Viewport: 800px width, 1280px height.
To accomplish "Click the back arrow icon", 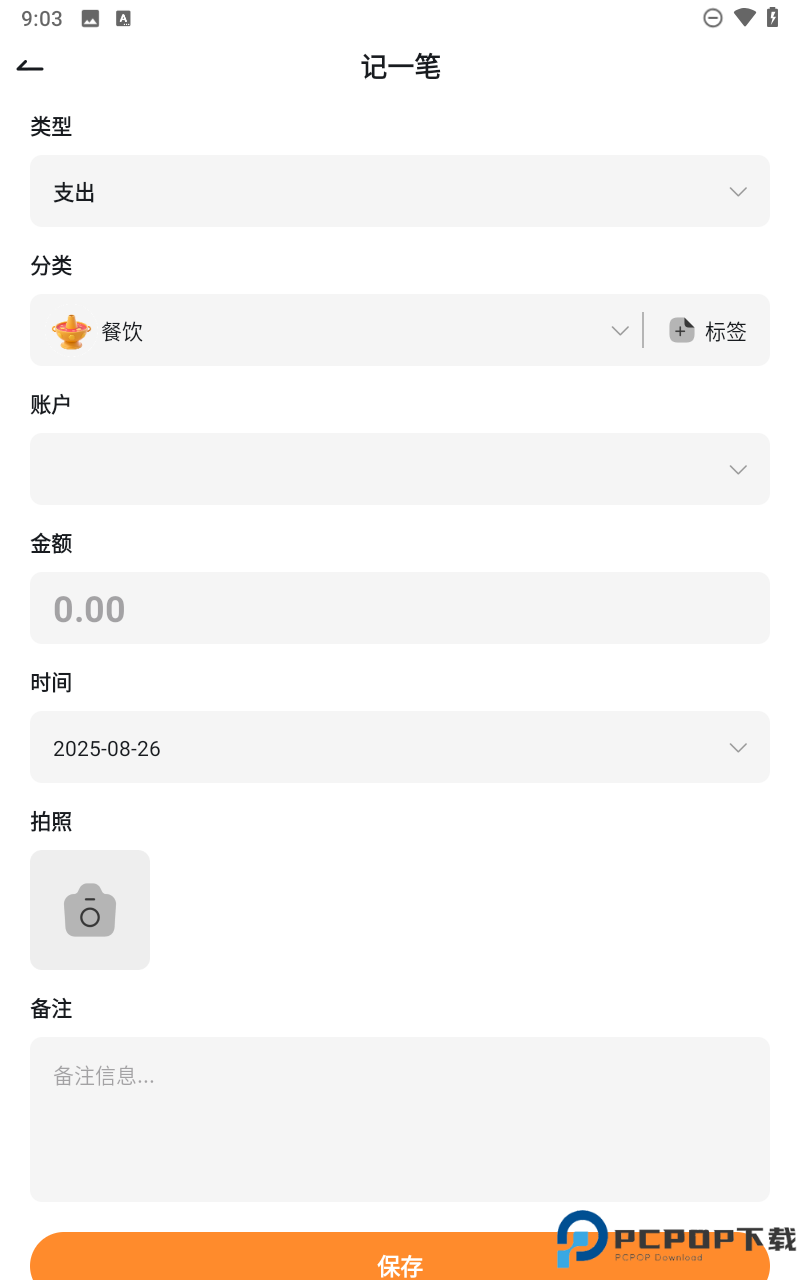I will pos(30,66).
